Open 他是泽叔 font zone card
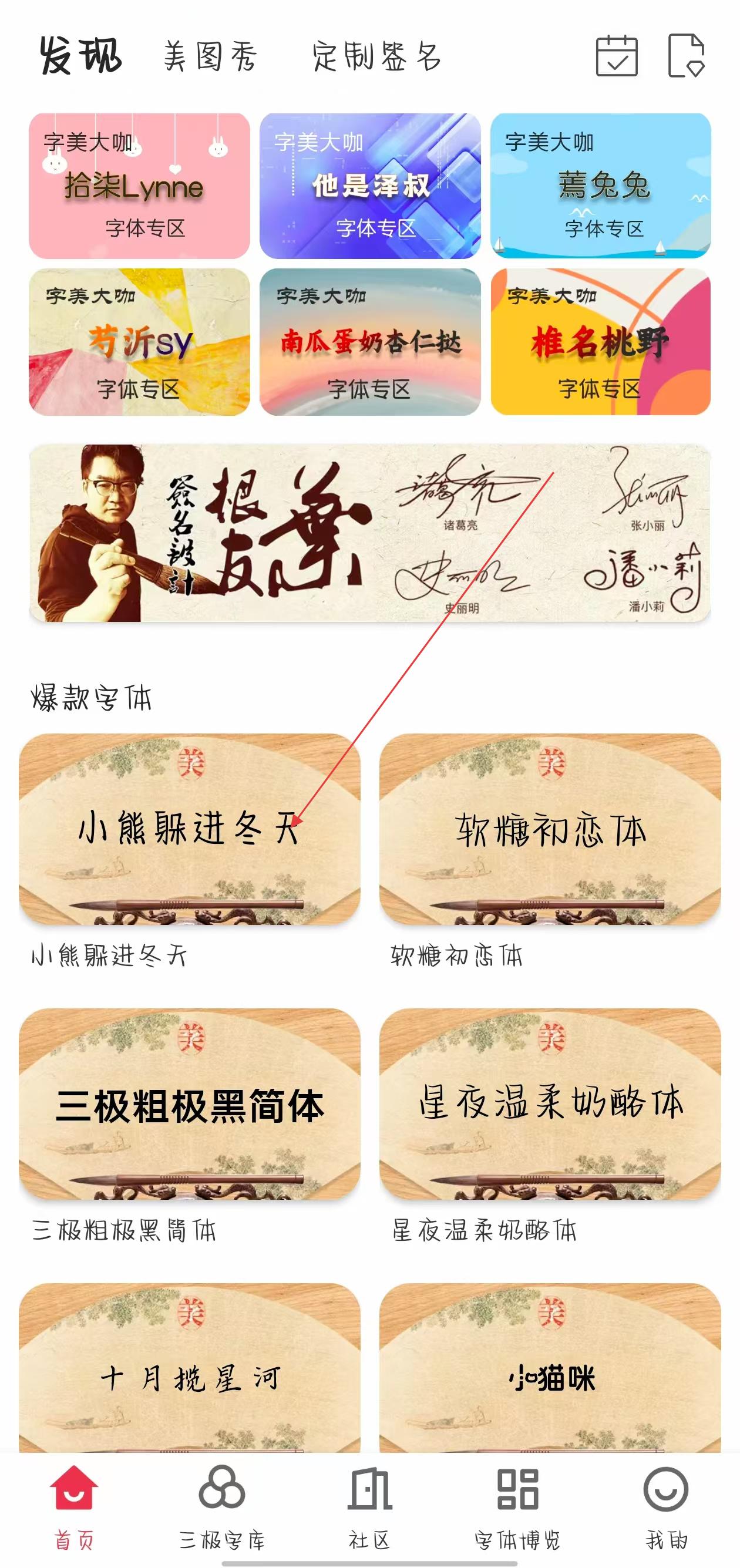 pos(370,186)
